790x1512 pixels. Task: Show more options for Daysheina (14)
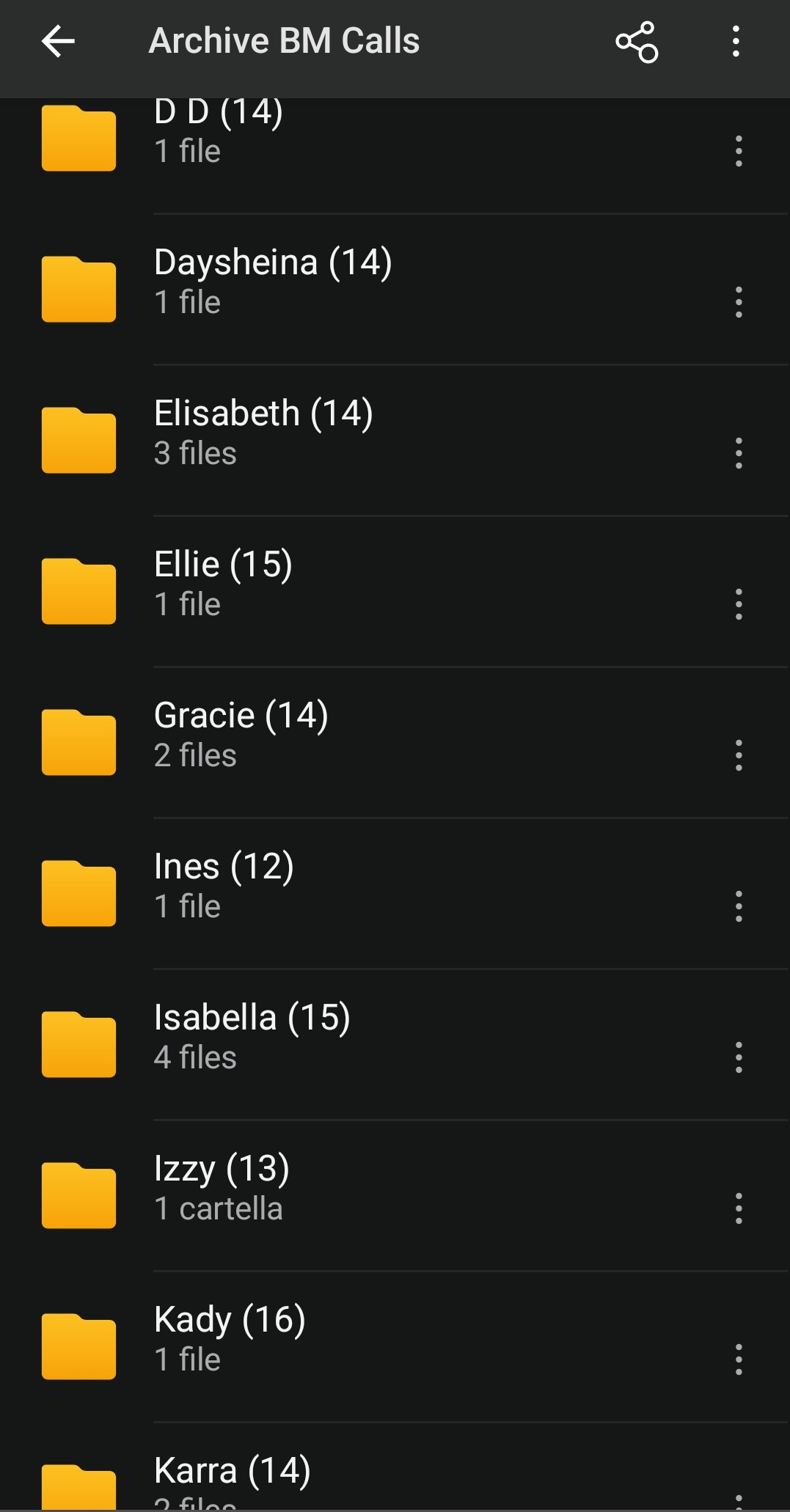click(x=739, y=302)
